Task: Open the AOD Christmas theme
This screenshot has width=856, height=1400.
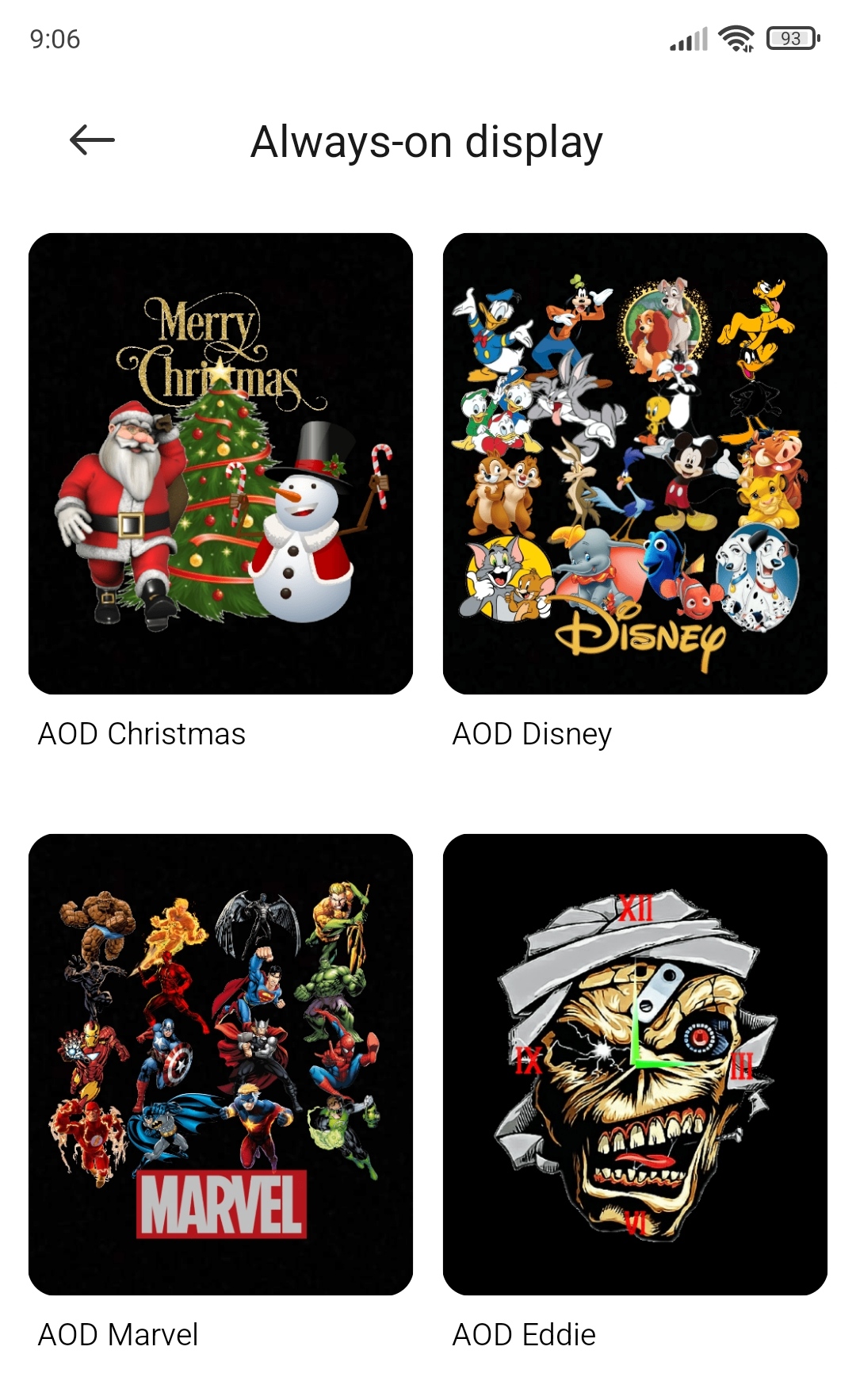Action: point(220,464)
